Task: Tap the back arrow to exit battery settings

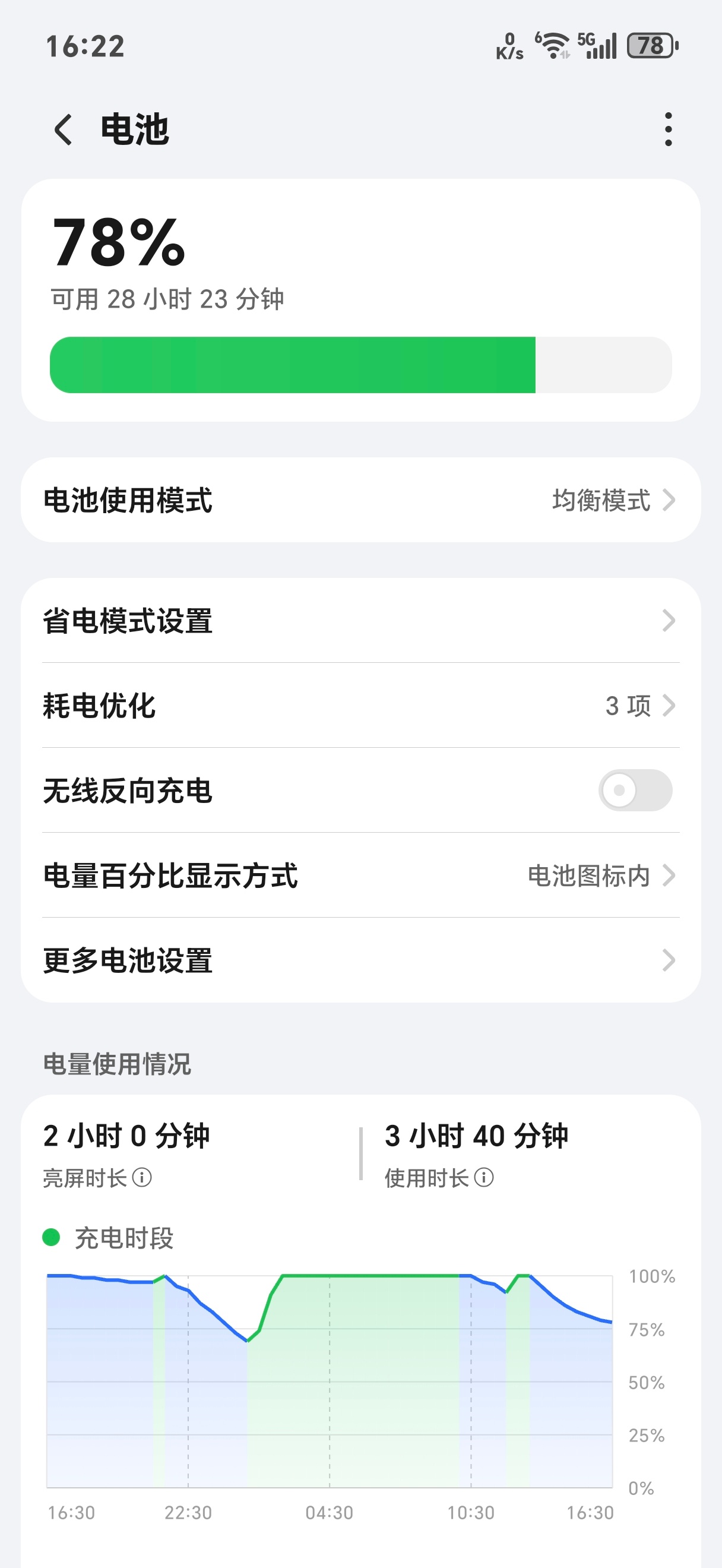Action: [x=64, y=129]
